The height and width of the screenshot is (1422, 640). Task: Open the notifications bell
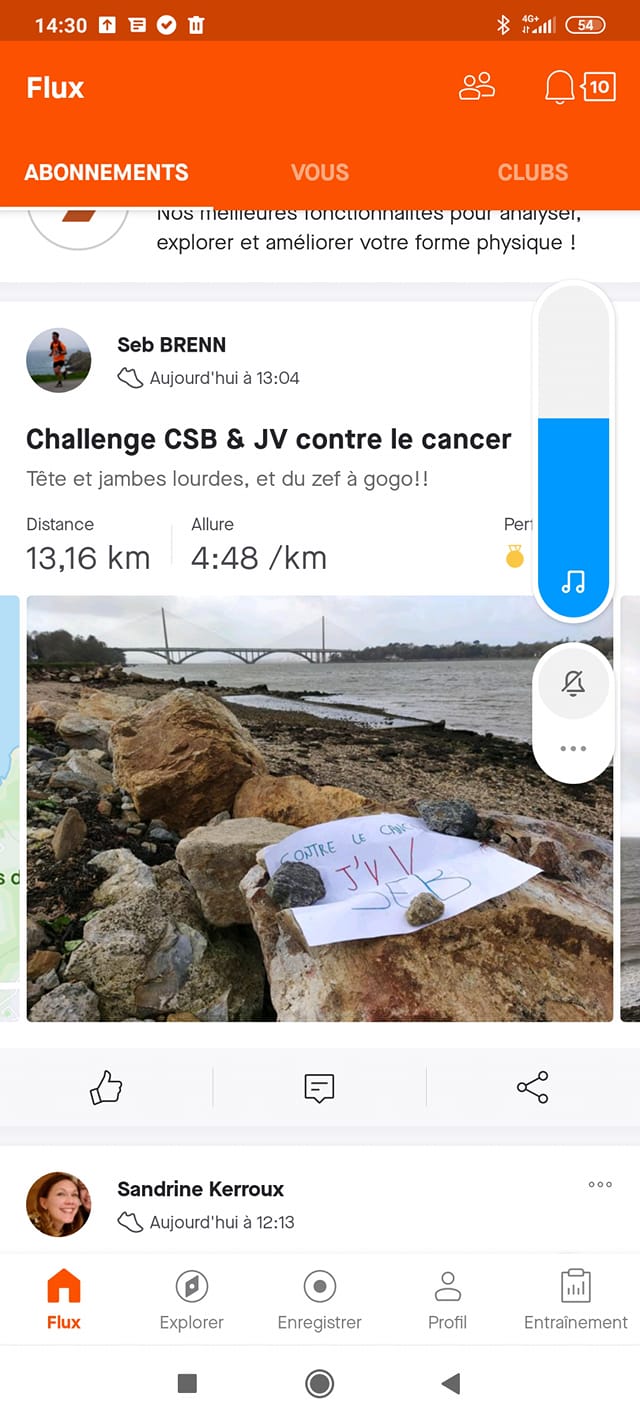[x=560, y=87]
